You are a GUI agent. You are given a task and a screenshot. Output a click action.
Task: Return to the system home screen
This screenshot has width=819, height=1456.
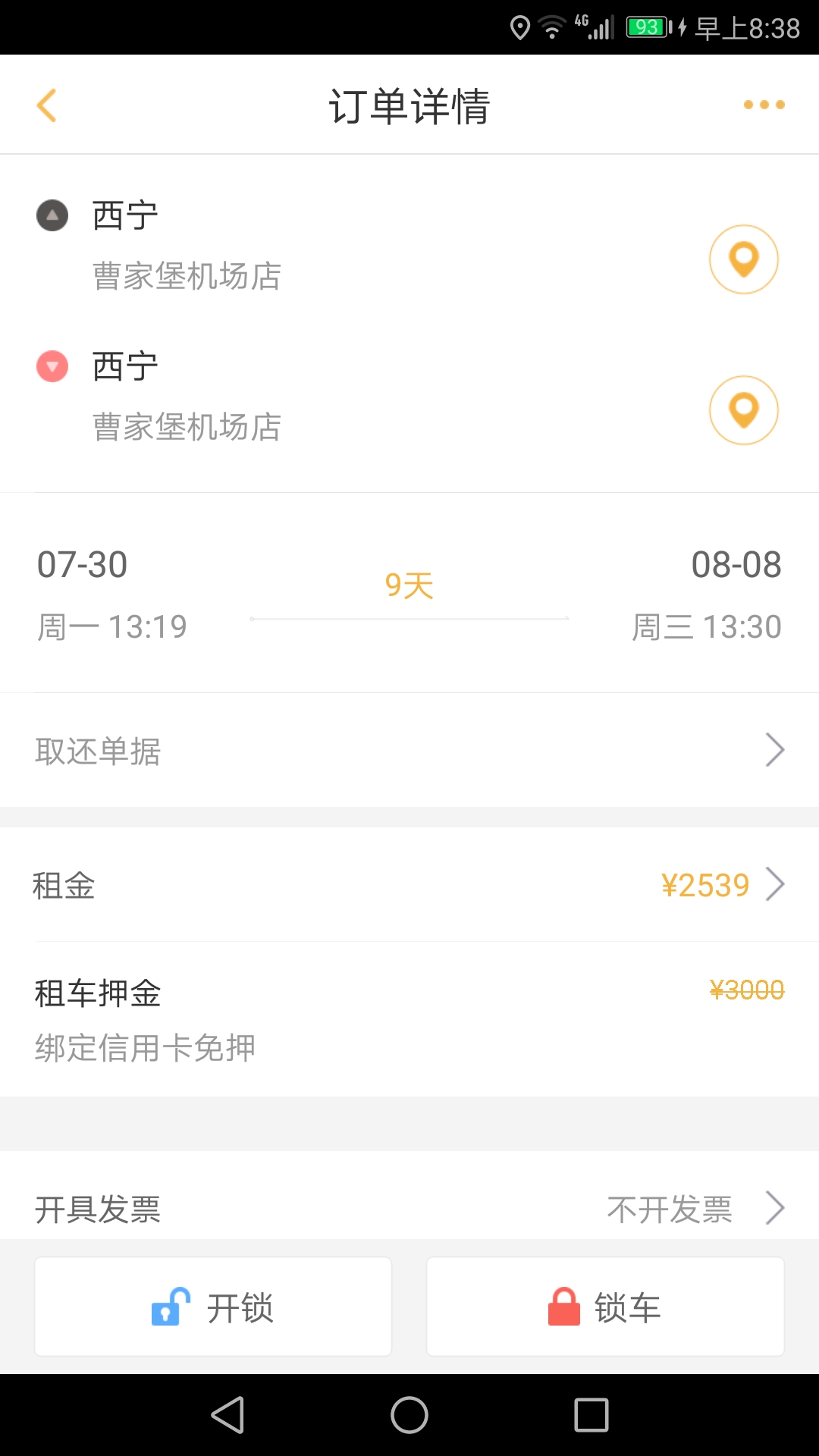(x=409, y=1415)
